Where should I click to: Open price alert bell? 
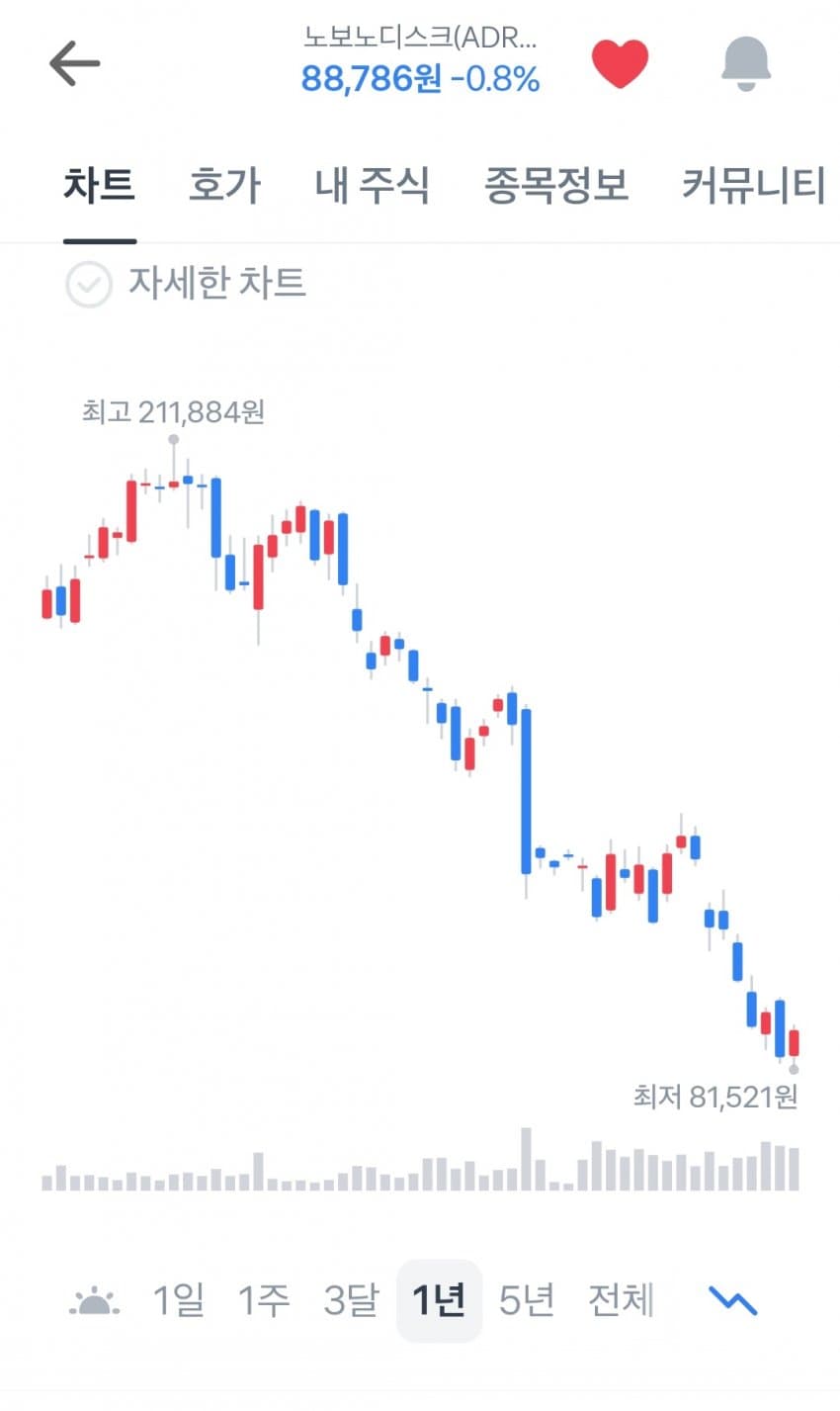click(746, 64)
